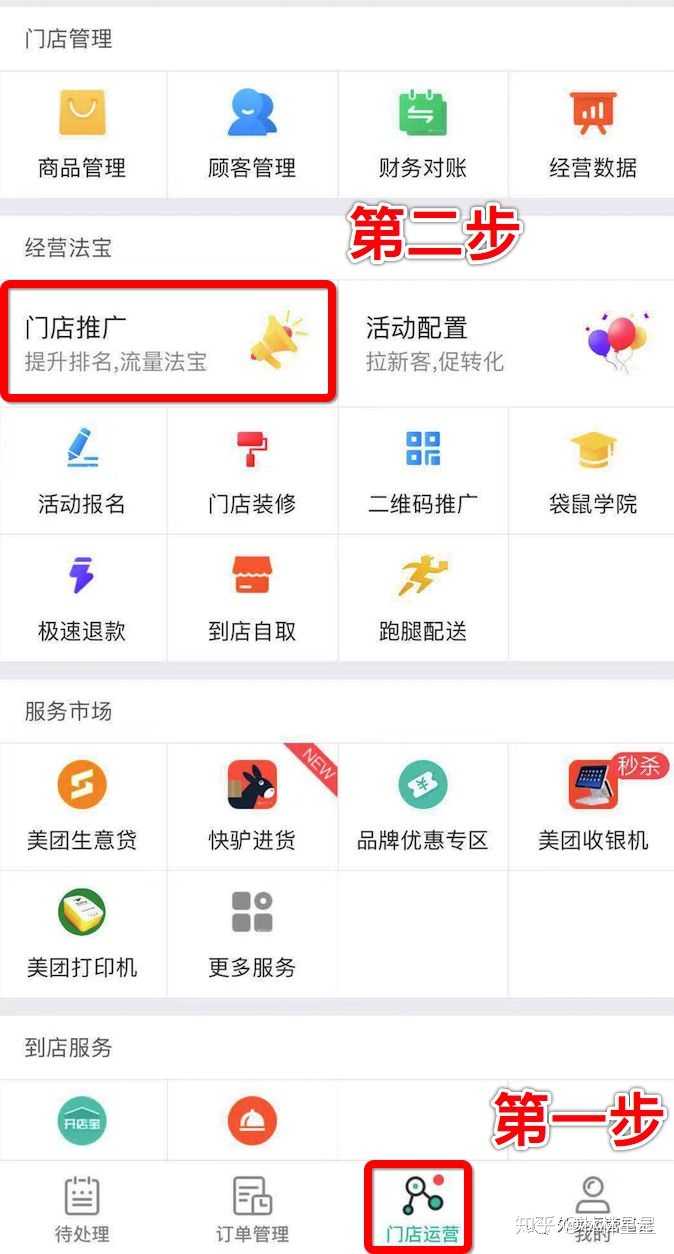Open 美团生意贷 service
The height and width of the screenshot is (1254, 674).
(82, 806)
